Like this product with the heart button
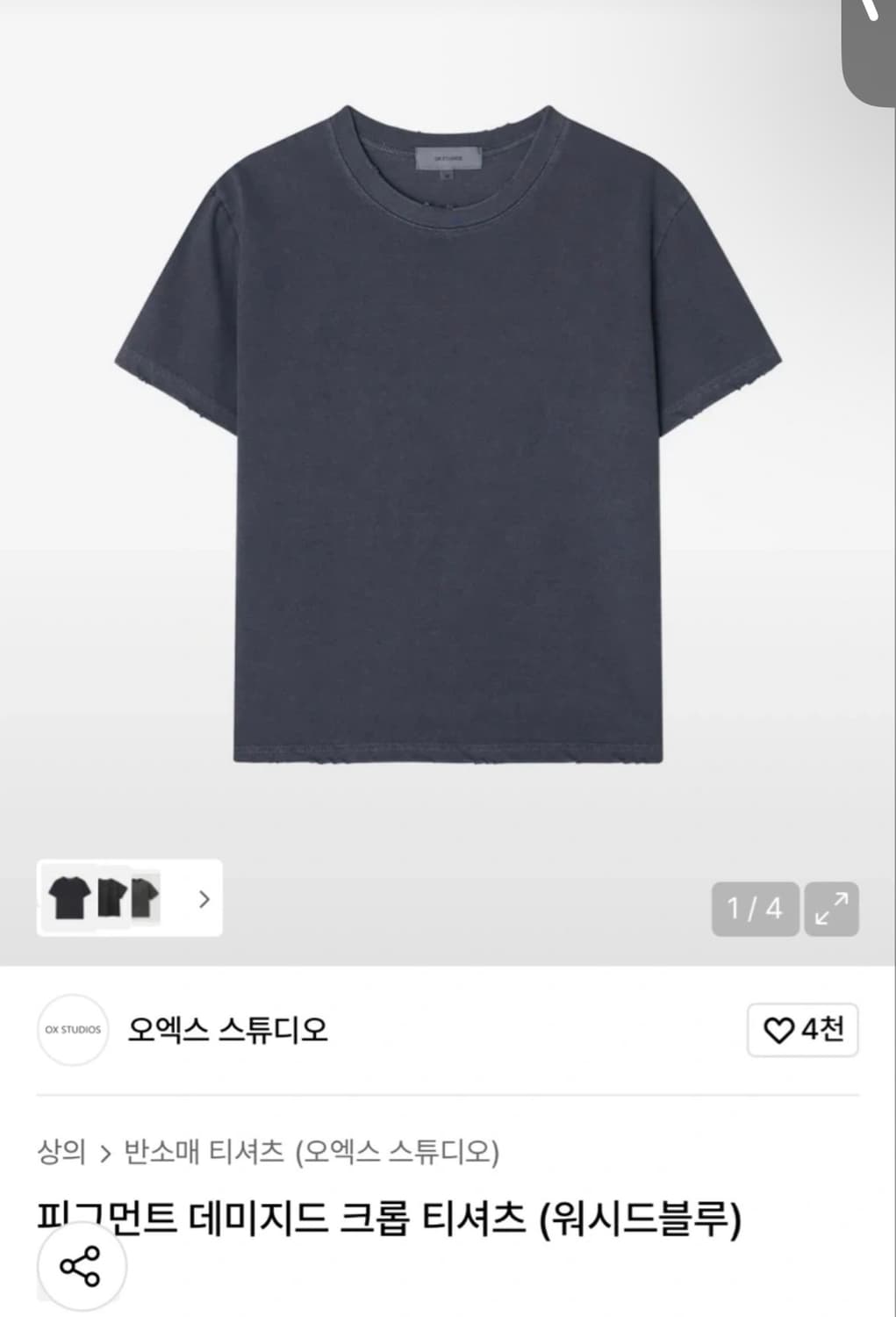Viewport: 896px width, 1317px height. [802, 1030]
